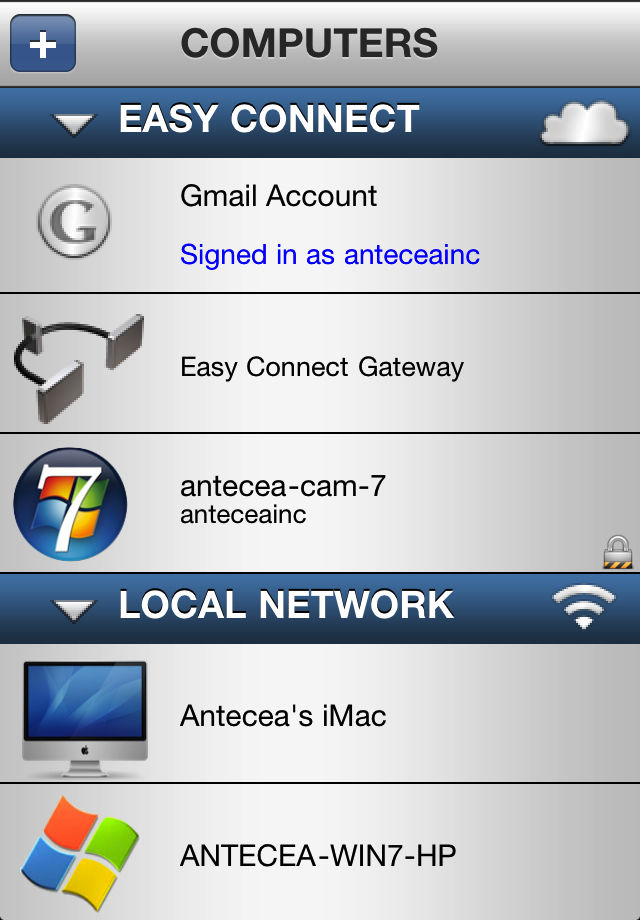Collapse the Local Network section

coord(75,609)
